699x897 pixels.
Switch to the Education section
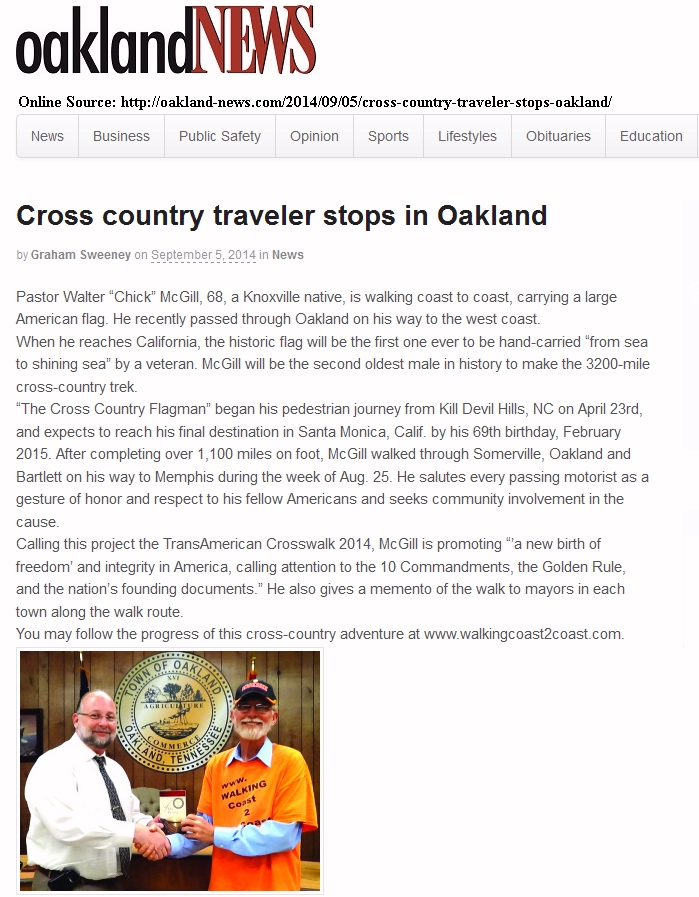(651, 136)
